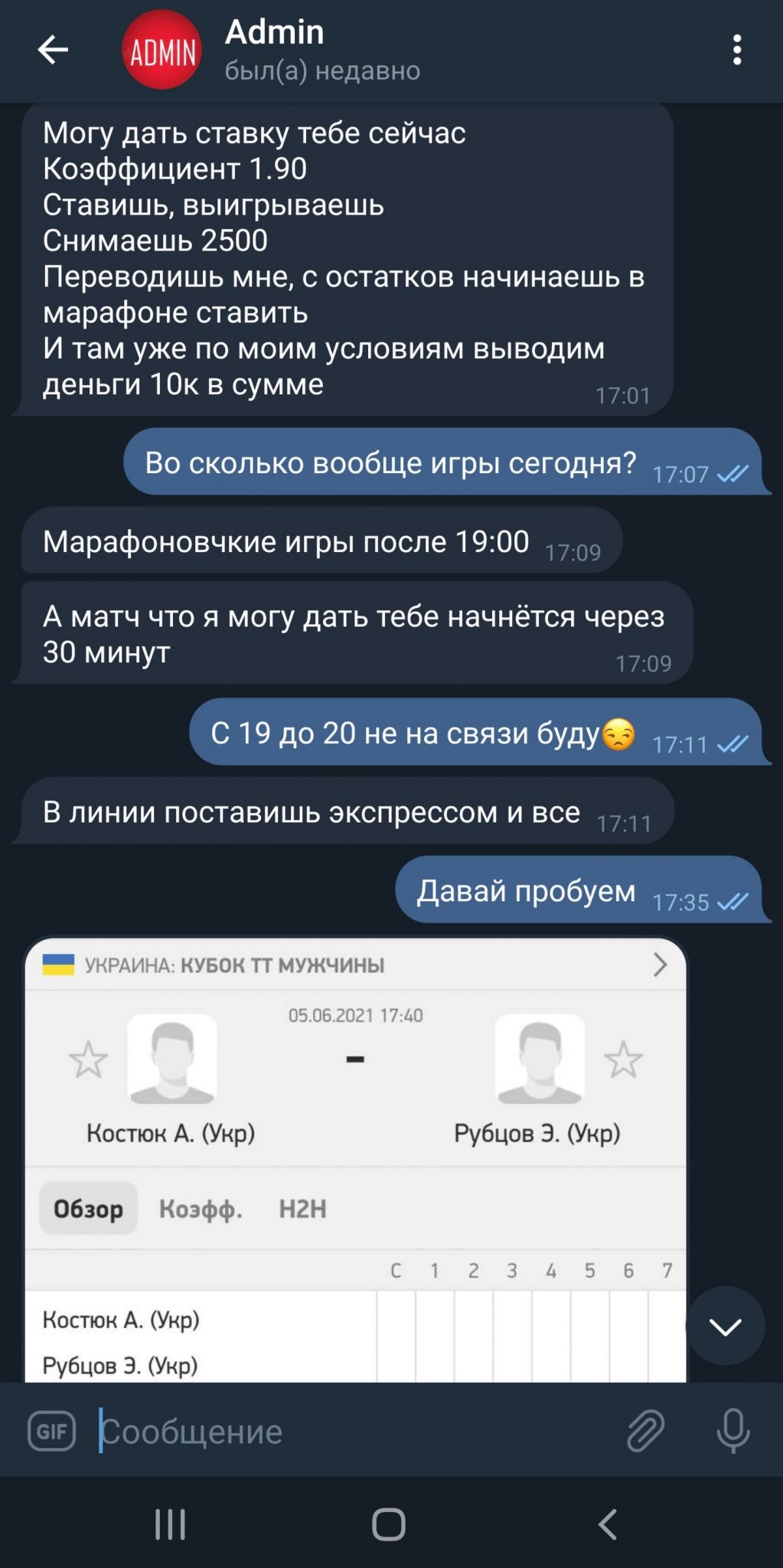Tap the microphone to record voice
Viewport: 783px width, 1568px height.
coord(732,1430)
